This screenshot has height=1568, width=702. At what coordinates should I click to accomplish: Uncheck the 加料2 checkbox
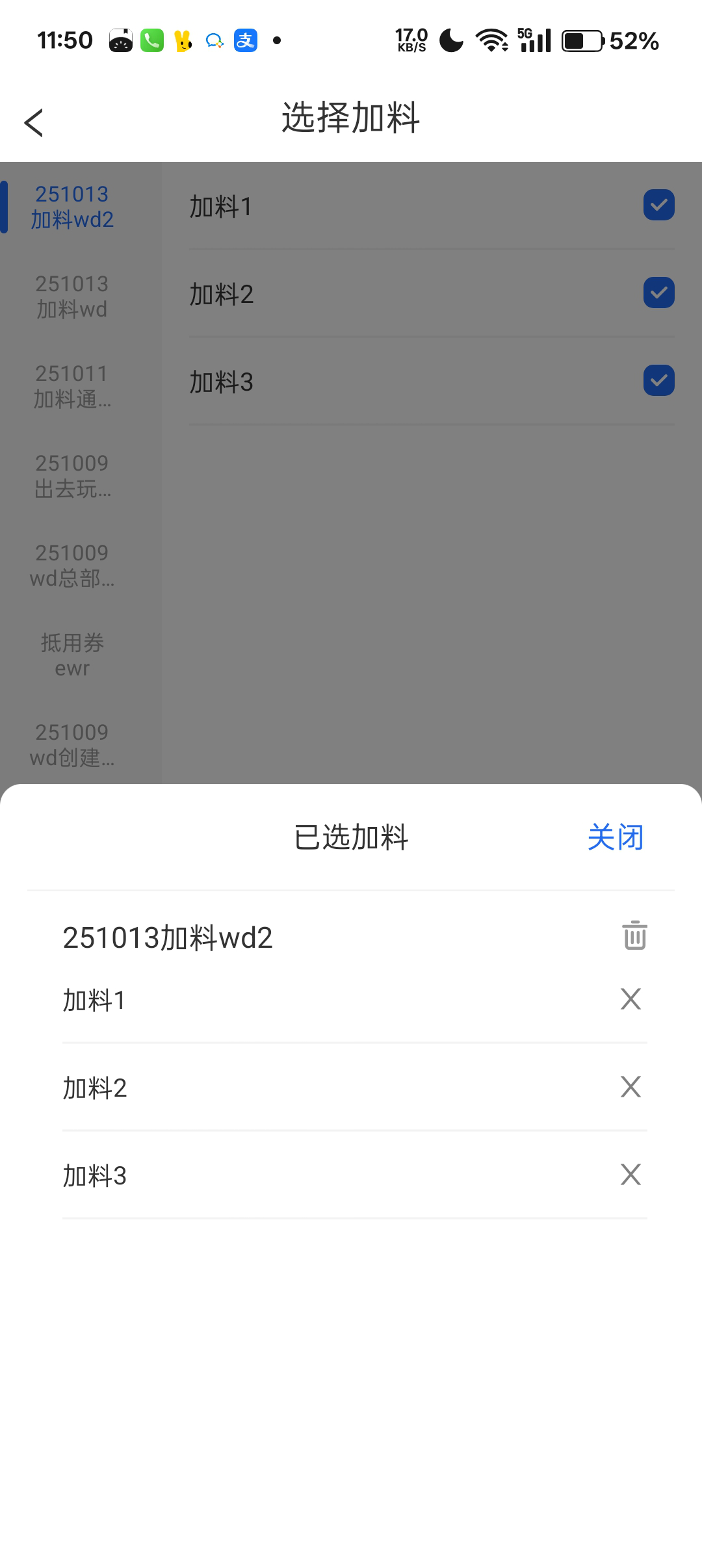(658, 293)
